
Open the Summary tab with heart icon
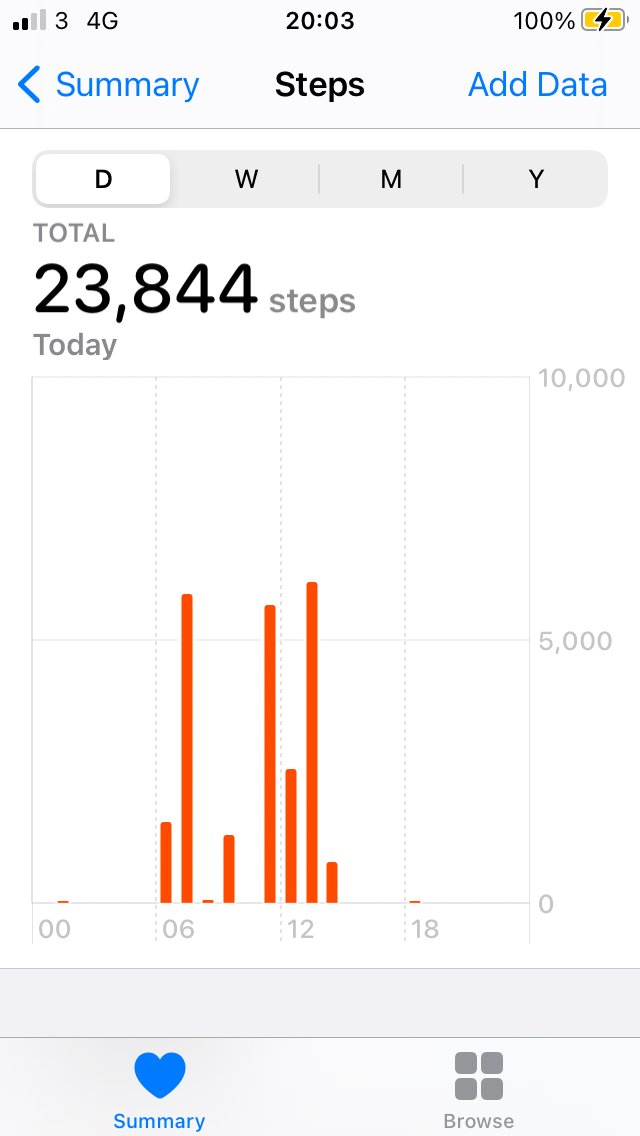pos(159,1090)
